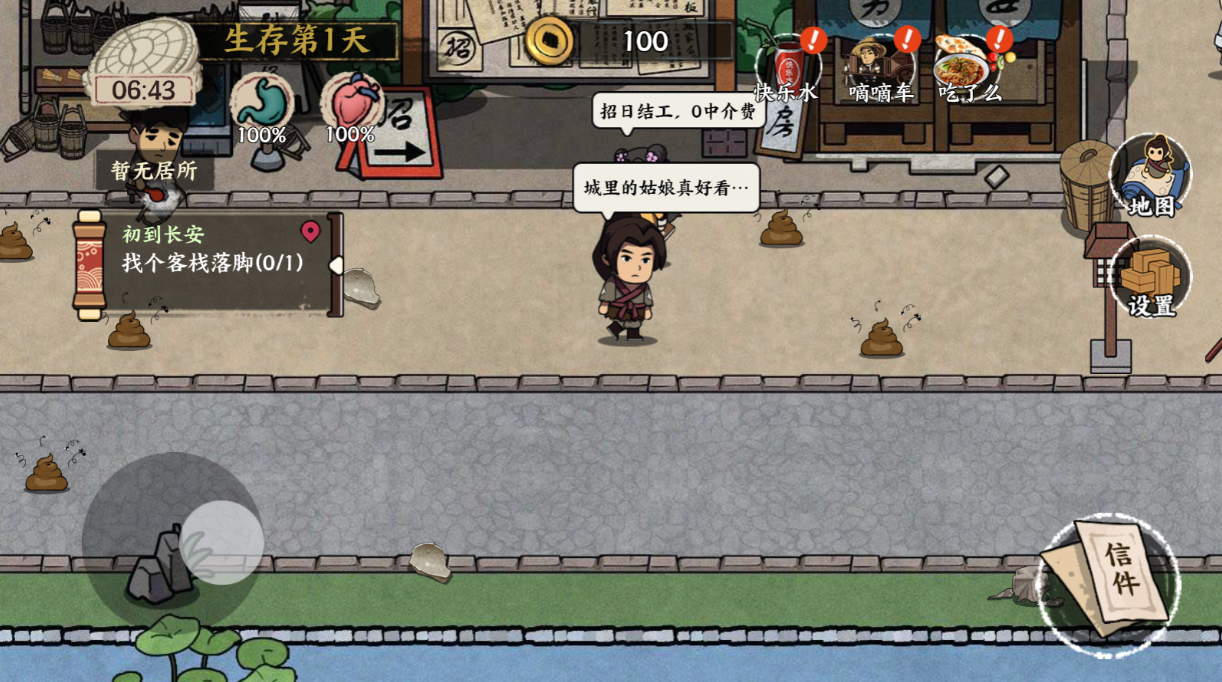This screenshot has height=682, width=1222.
Task: Open the 吃了么 food shortcut
Action: pos(967,64)
